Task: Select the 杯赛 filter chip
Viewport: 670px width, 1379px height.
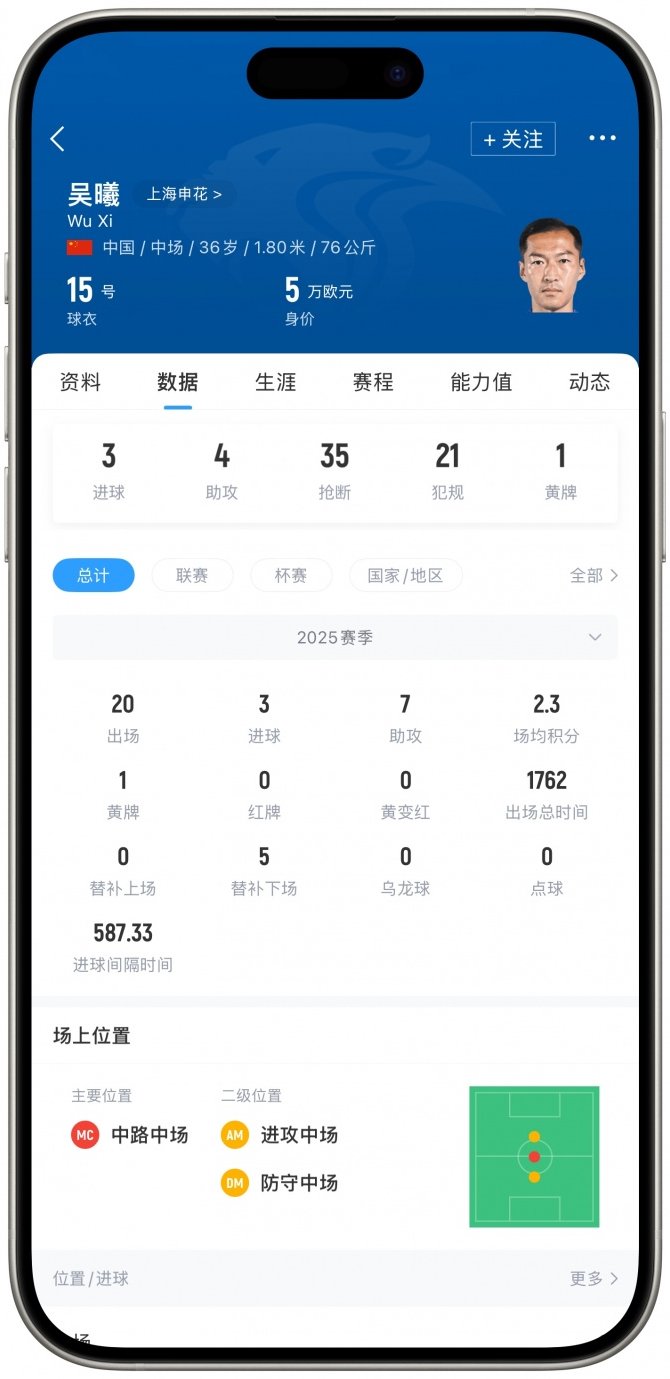Action: [x=290, y=575]
